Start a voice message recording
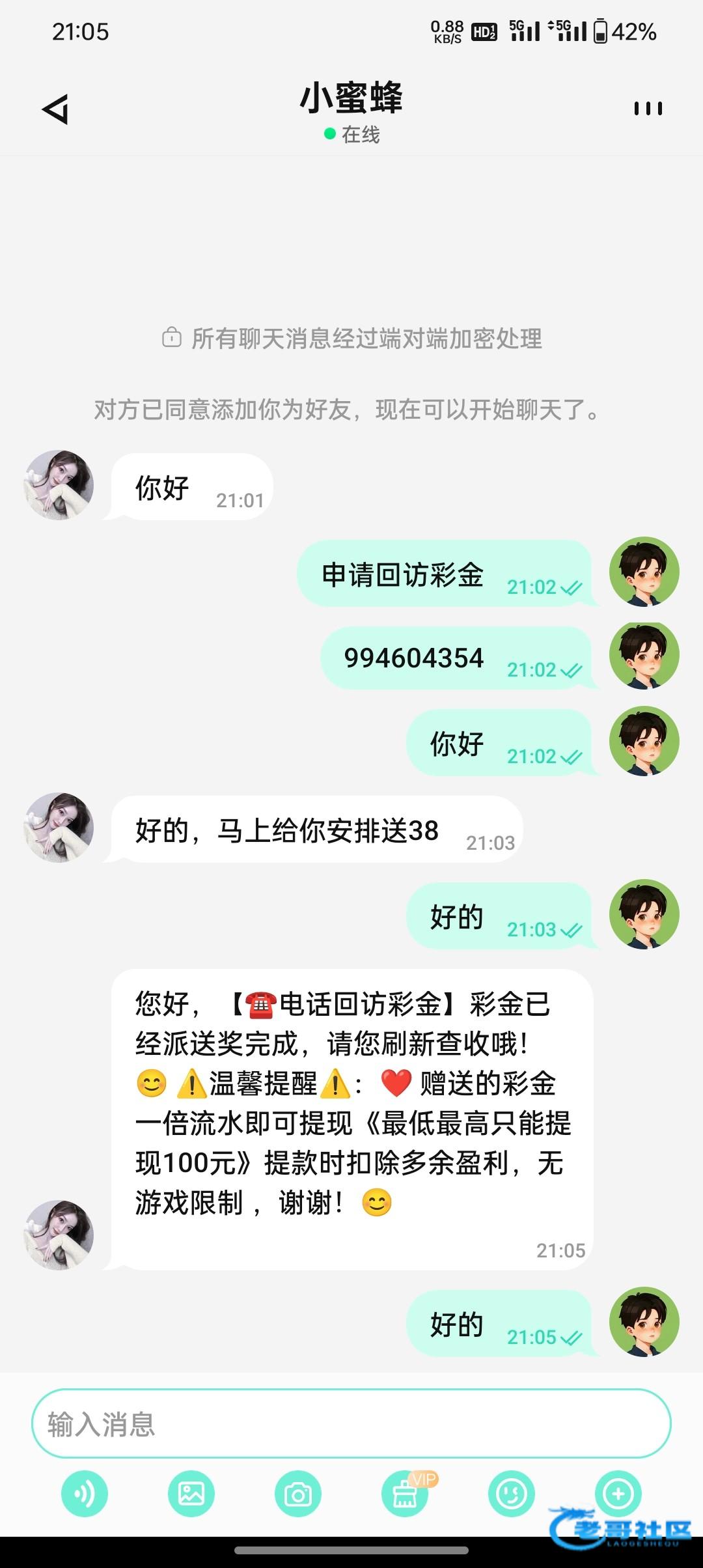This screenshot has width=703, height=1568. [85, 1494]
